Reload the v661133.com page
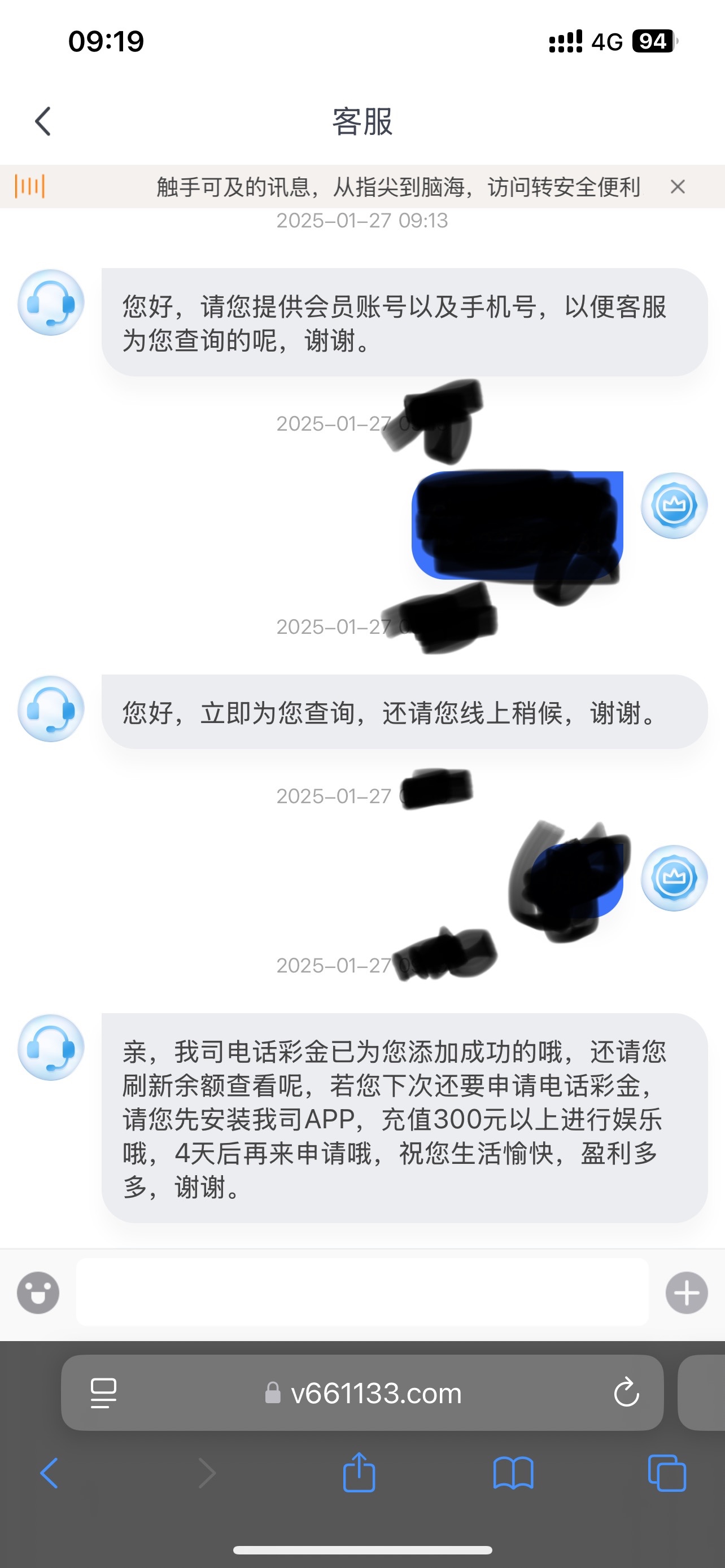Viewport: 725px width, 1568px height. (626, 1392)
